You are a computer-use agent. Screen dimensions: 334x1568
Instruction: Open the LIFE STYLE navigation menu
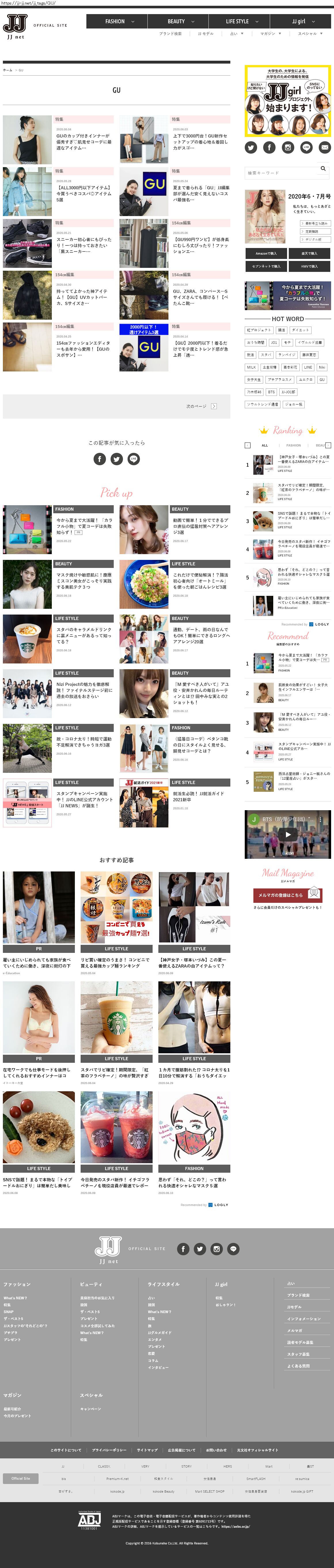(x=241, y=21)
